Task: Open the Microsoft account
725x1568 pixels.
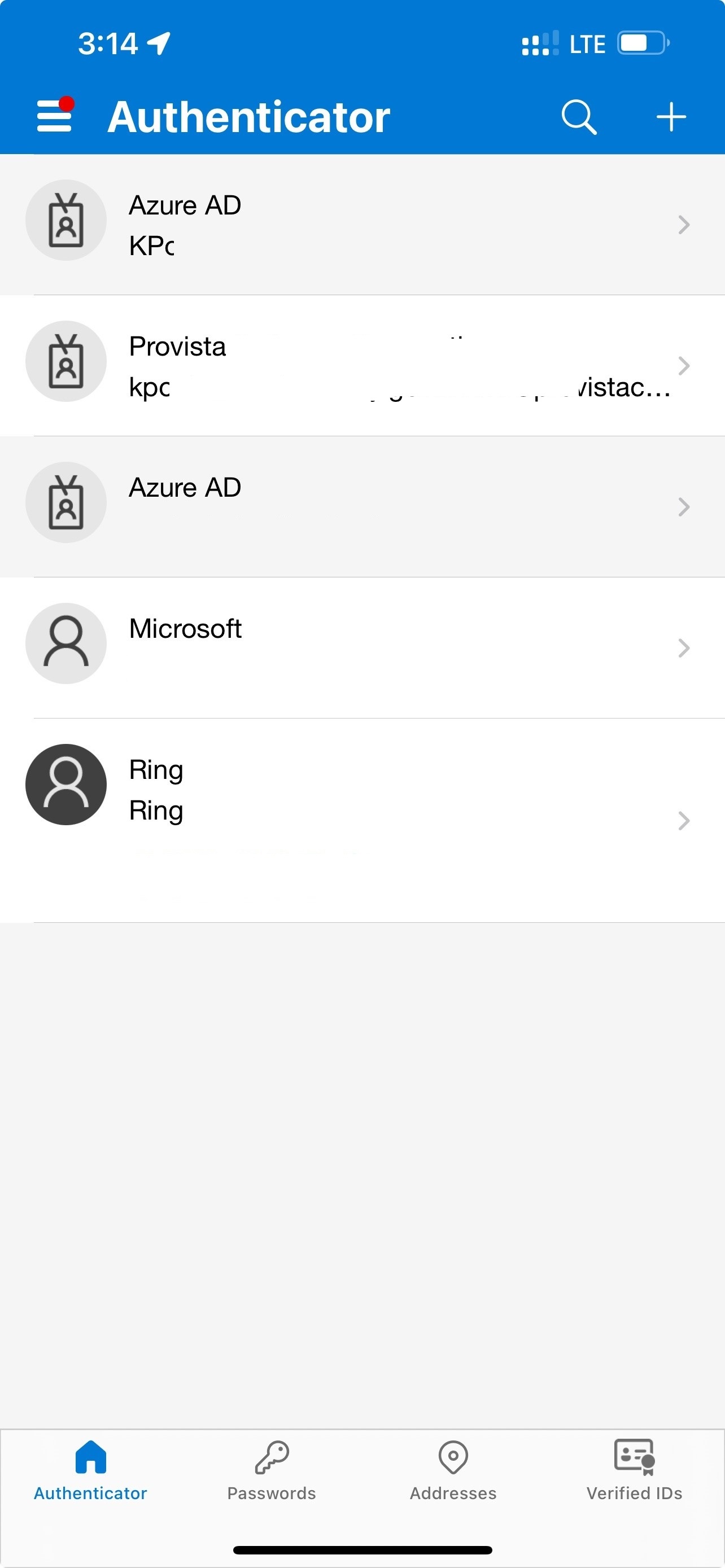Action: 362,647
